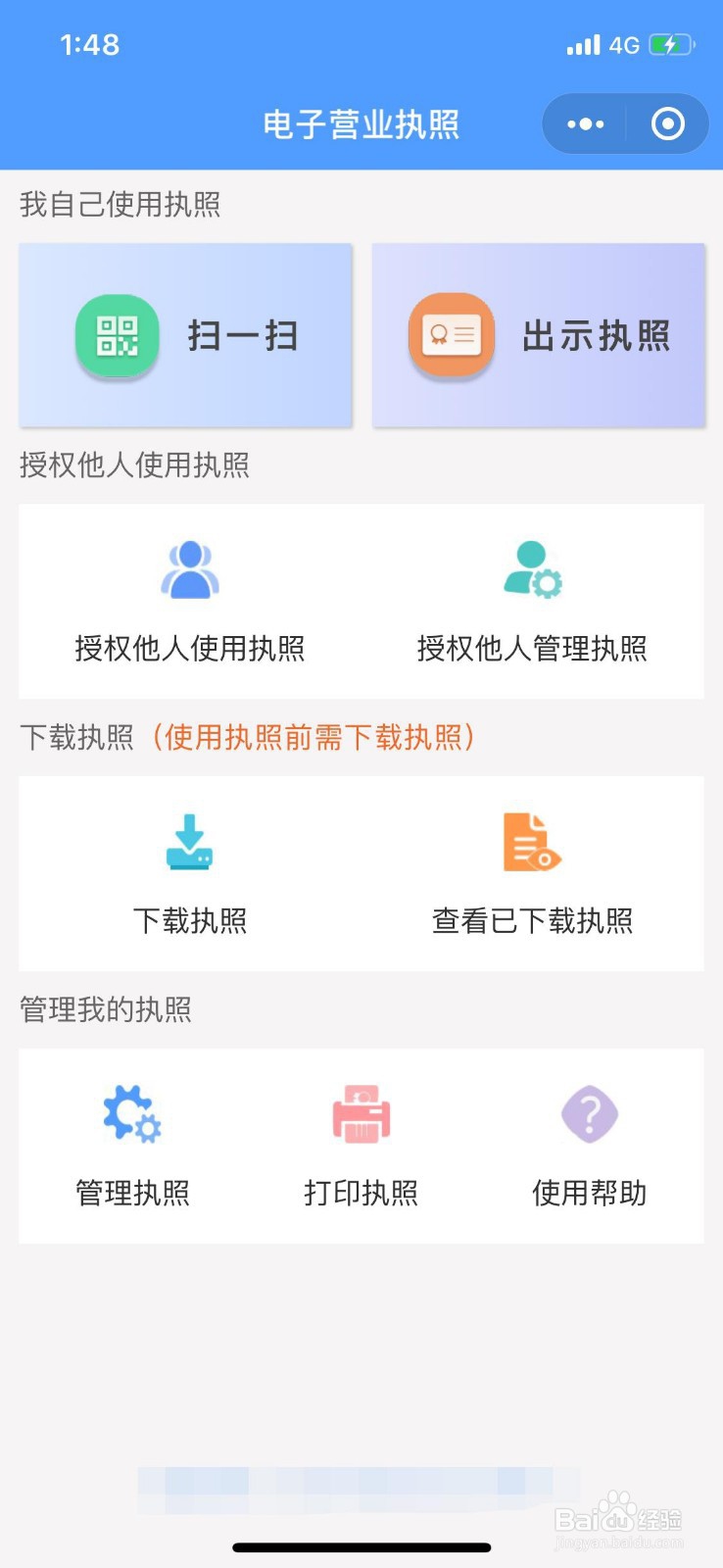This screenshot has width=723, height=1568.
Task: Open the mini program more-options menu
Action: (584, 123)
